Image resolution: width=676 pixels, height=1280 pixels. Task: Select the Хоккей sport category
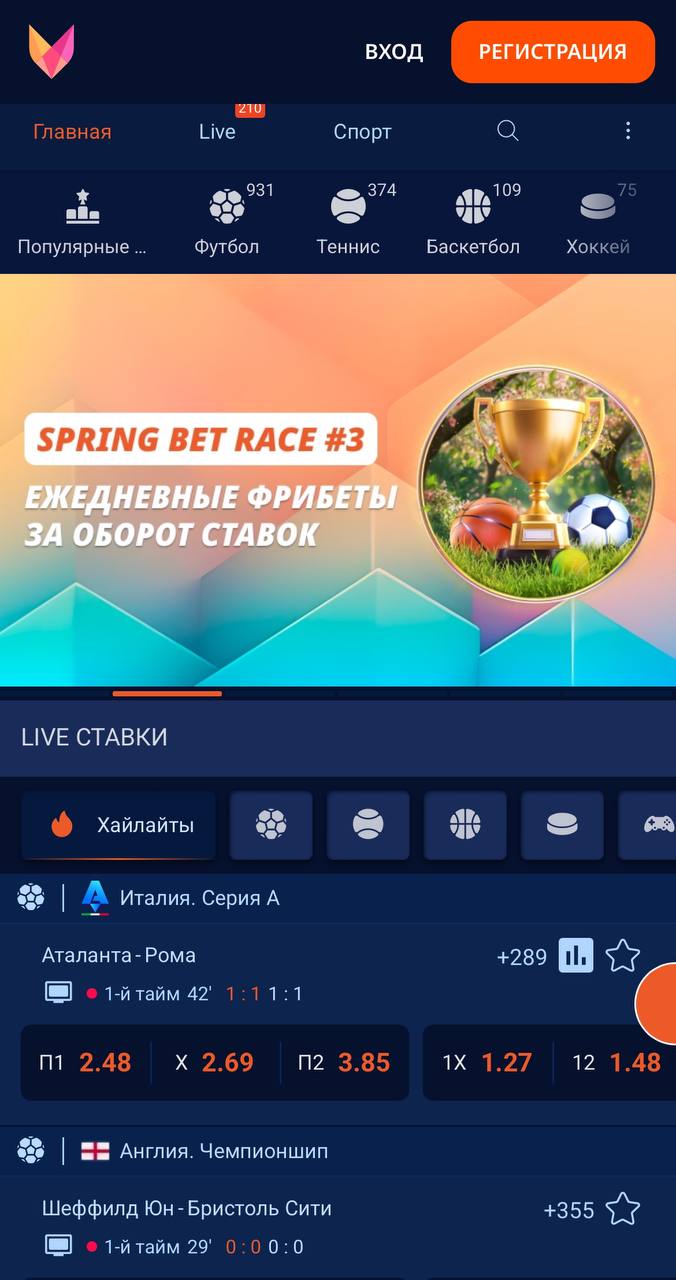click(598, 221)
